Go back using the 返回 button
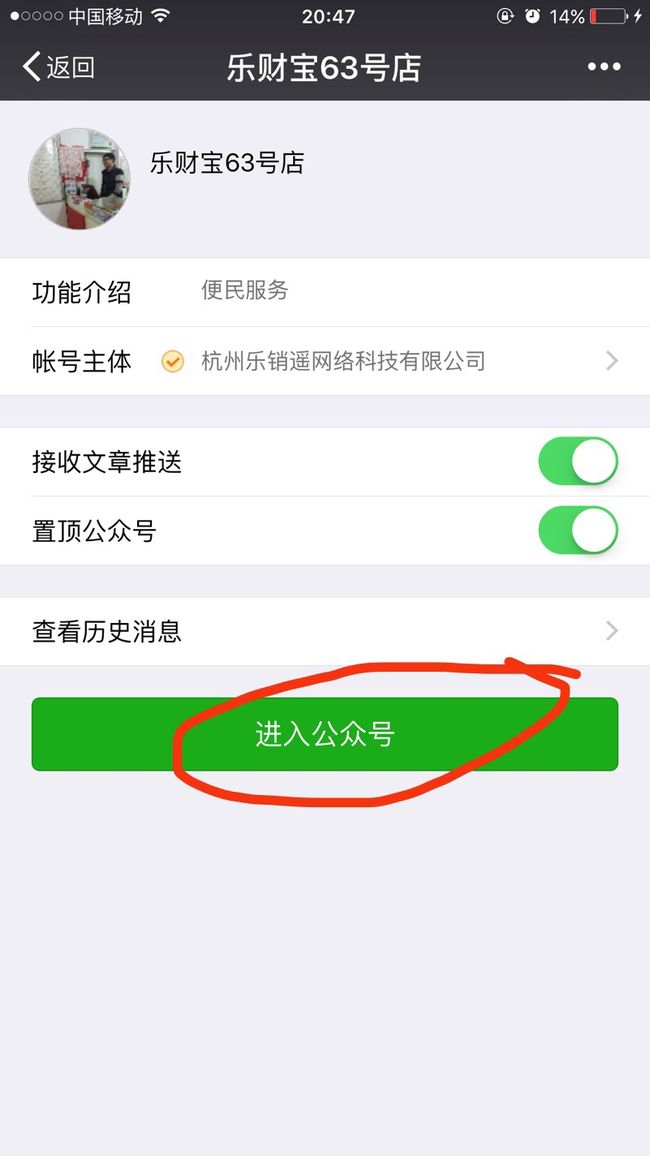Viewport: 650px width, 1156px height. point(59,67)
